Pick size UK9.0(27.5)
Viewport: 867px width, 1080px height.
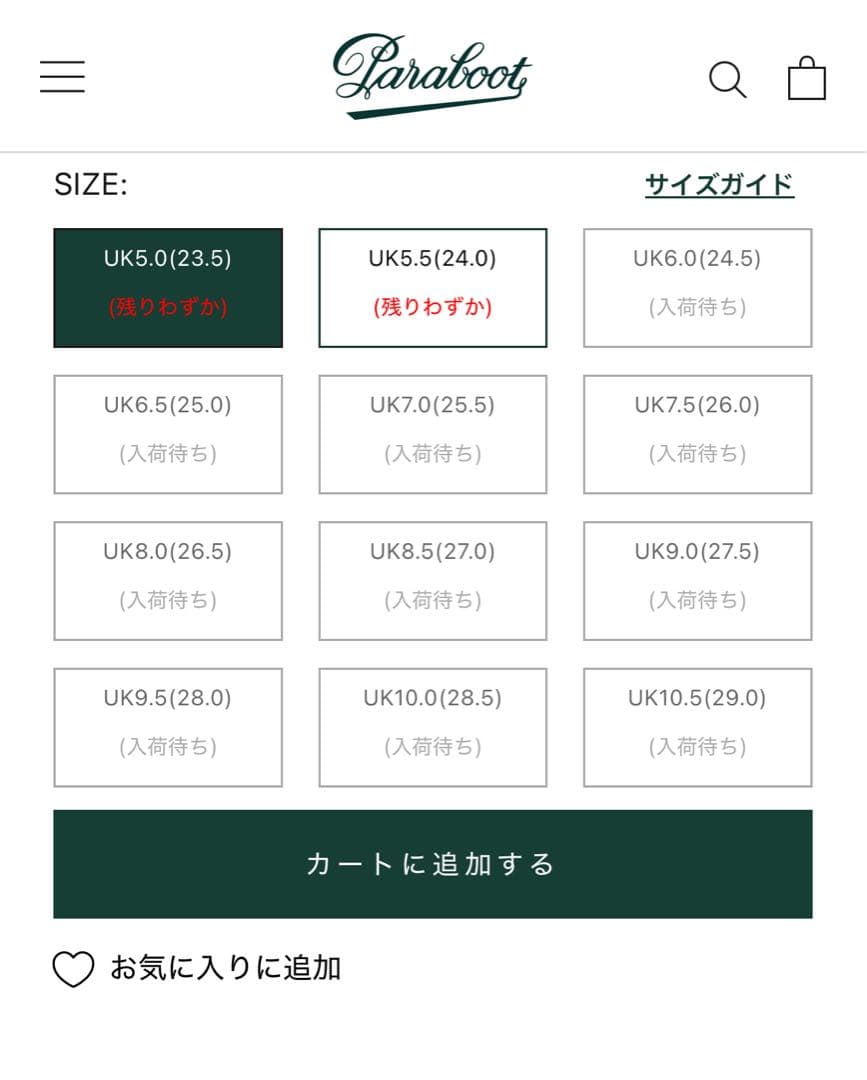point(697,580)
